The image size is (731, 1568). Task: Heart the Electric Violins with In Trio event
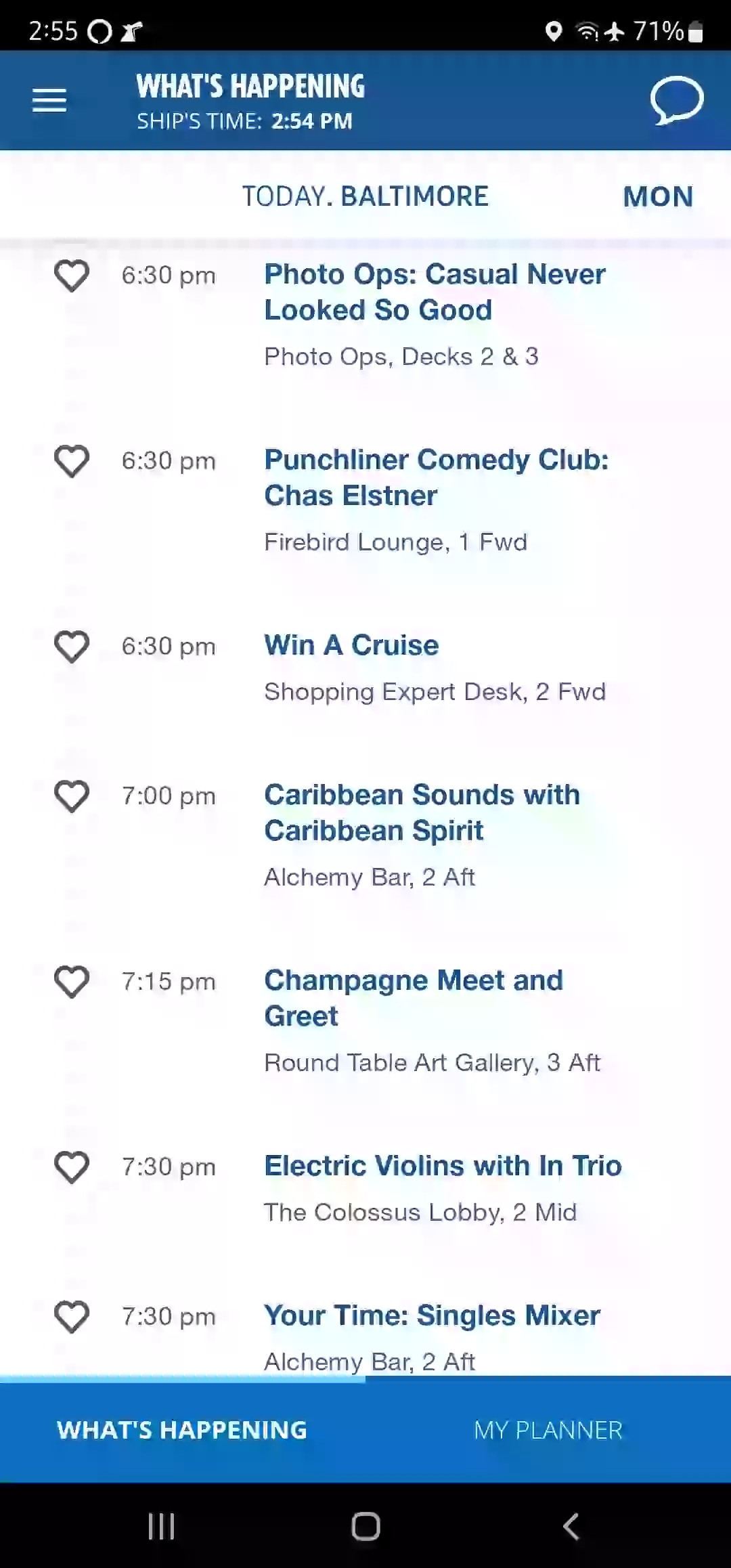pyautogui.click(x=72, y=1167)
